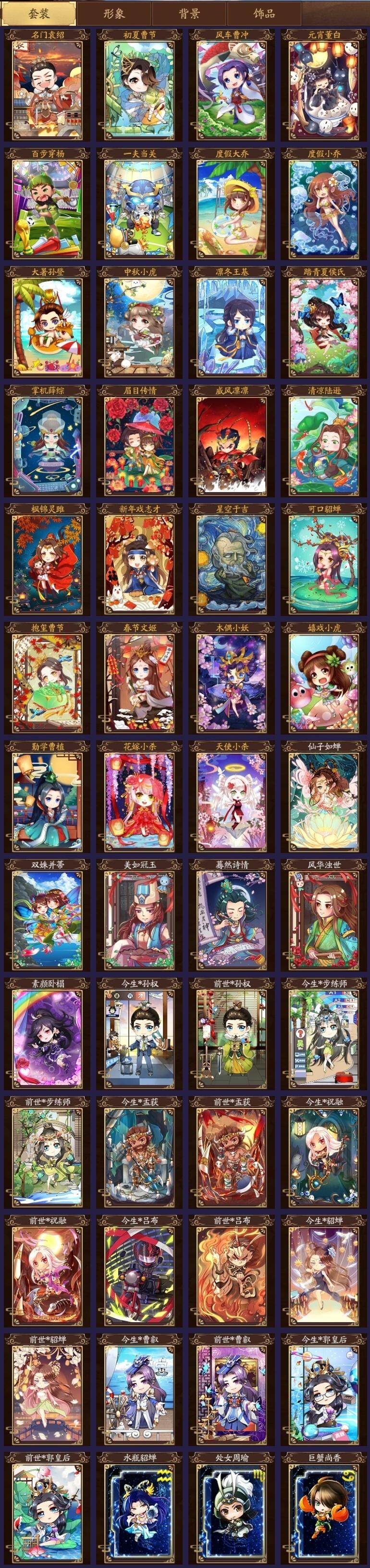Viewport: 370px width, 1568px height.
Task: Switch to the 饰品 tab
Action: point(264,13)
